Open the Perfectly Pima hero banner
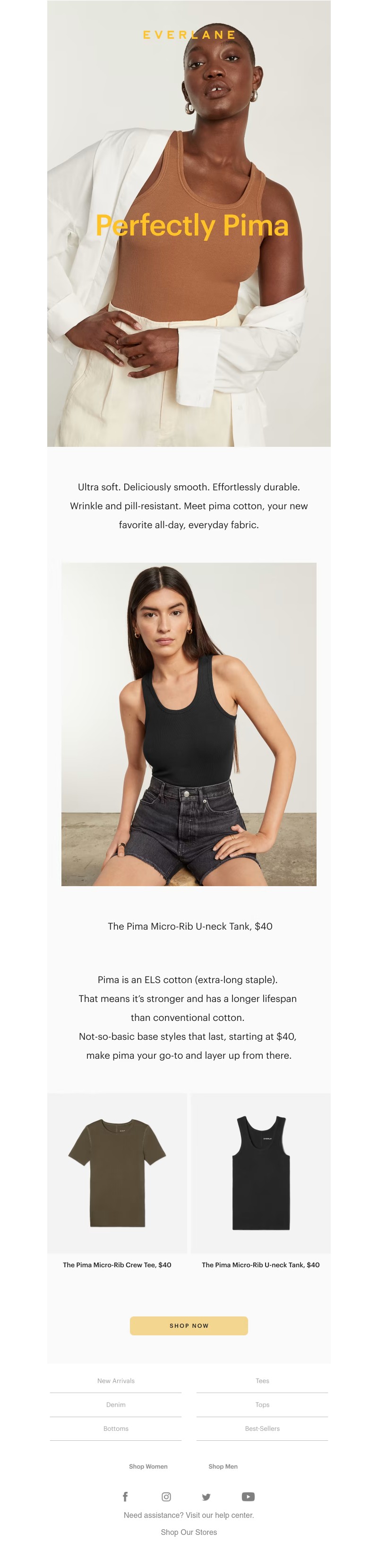The height and width of the screenshot is (1568, 378). (x=189, y=224)
